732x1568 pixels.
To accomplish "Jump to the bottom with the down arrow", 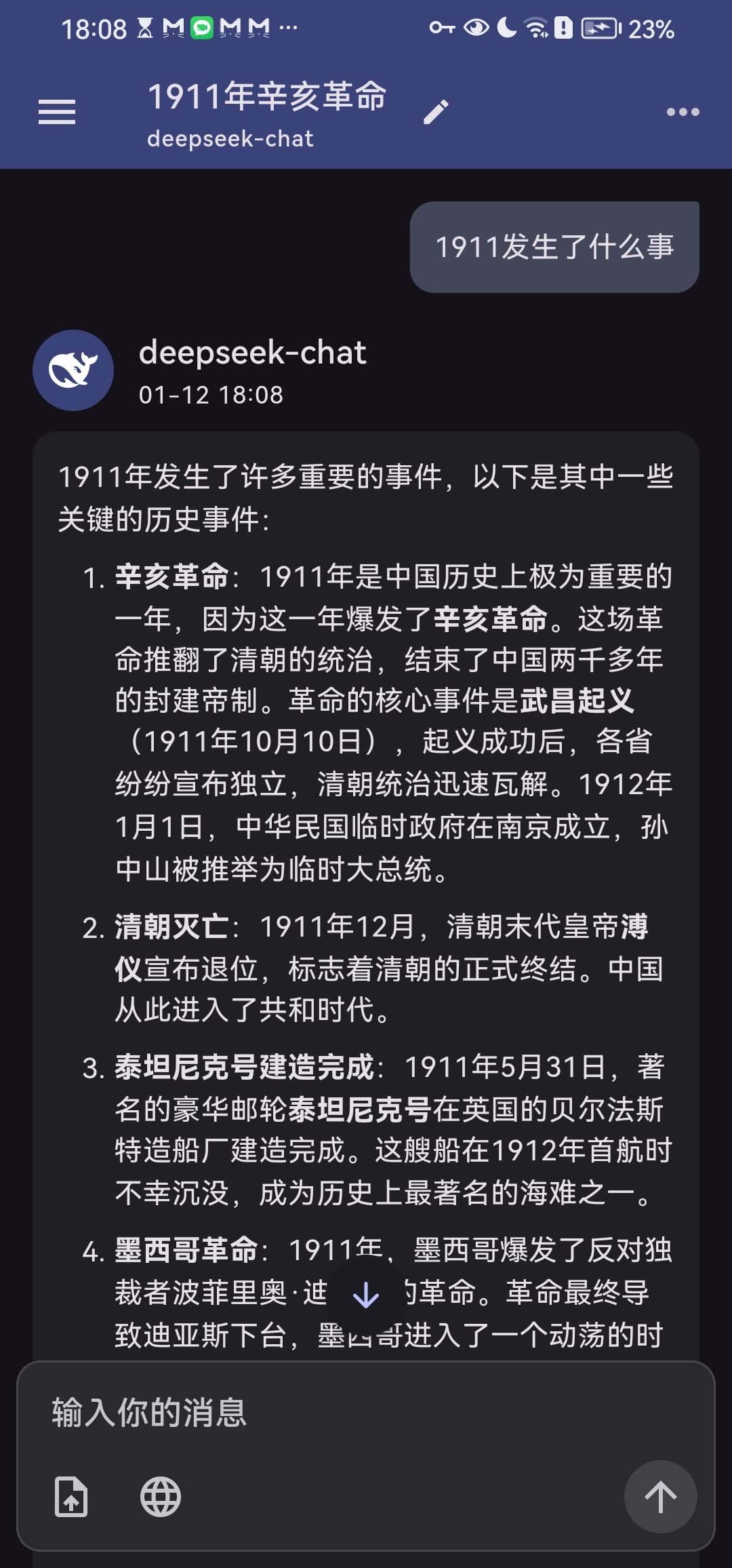I will click(366, 1295).
